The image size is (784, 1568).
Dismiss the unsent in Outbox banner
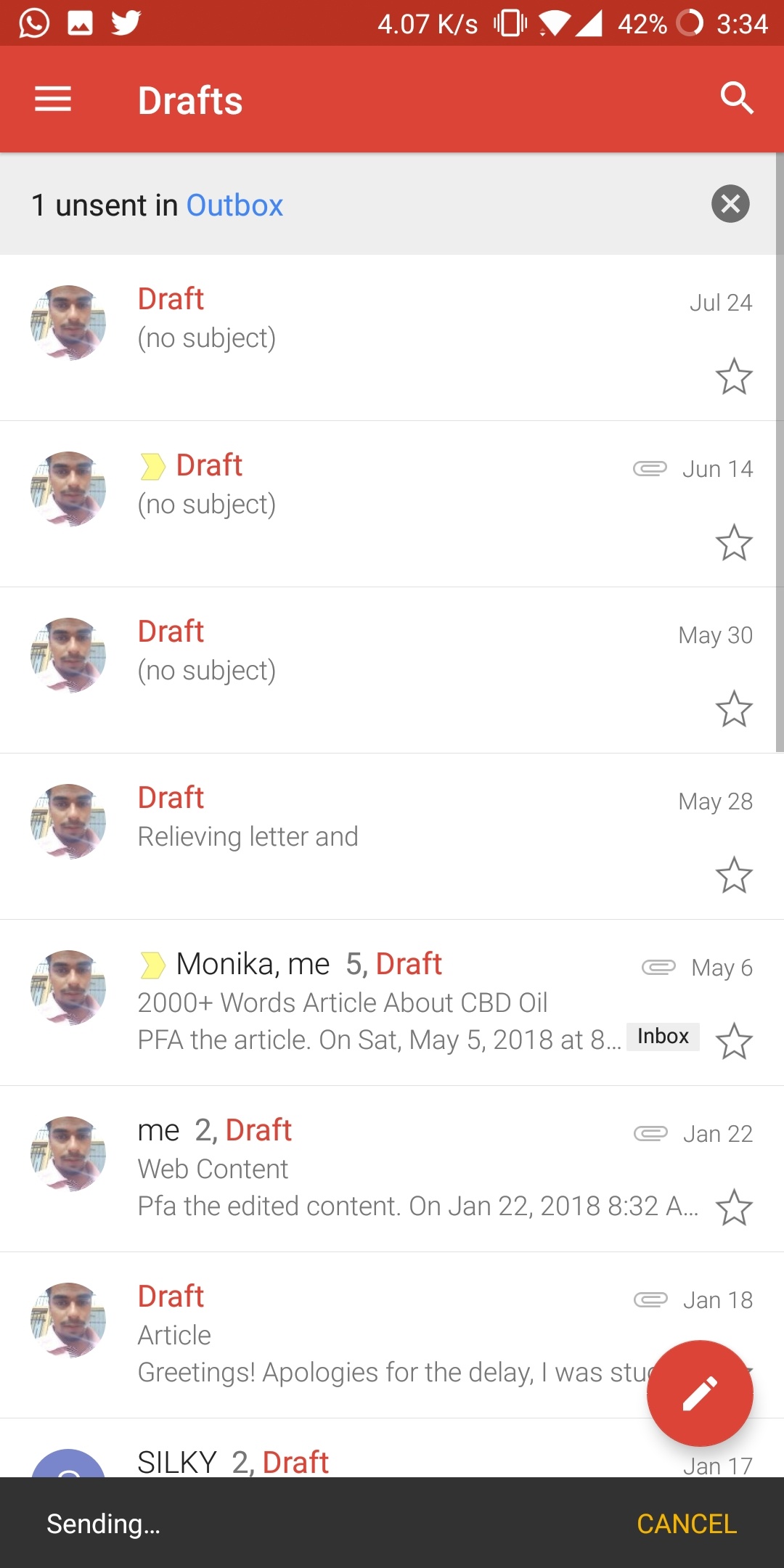[730, 204]
